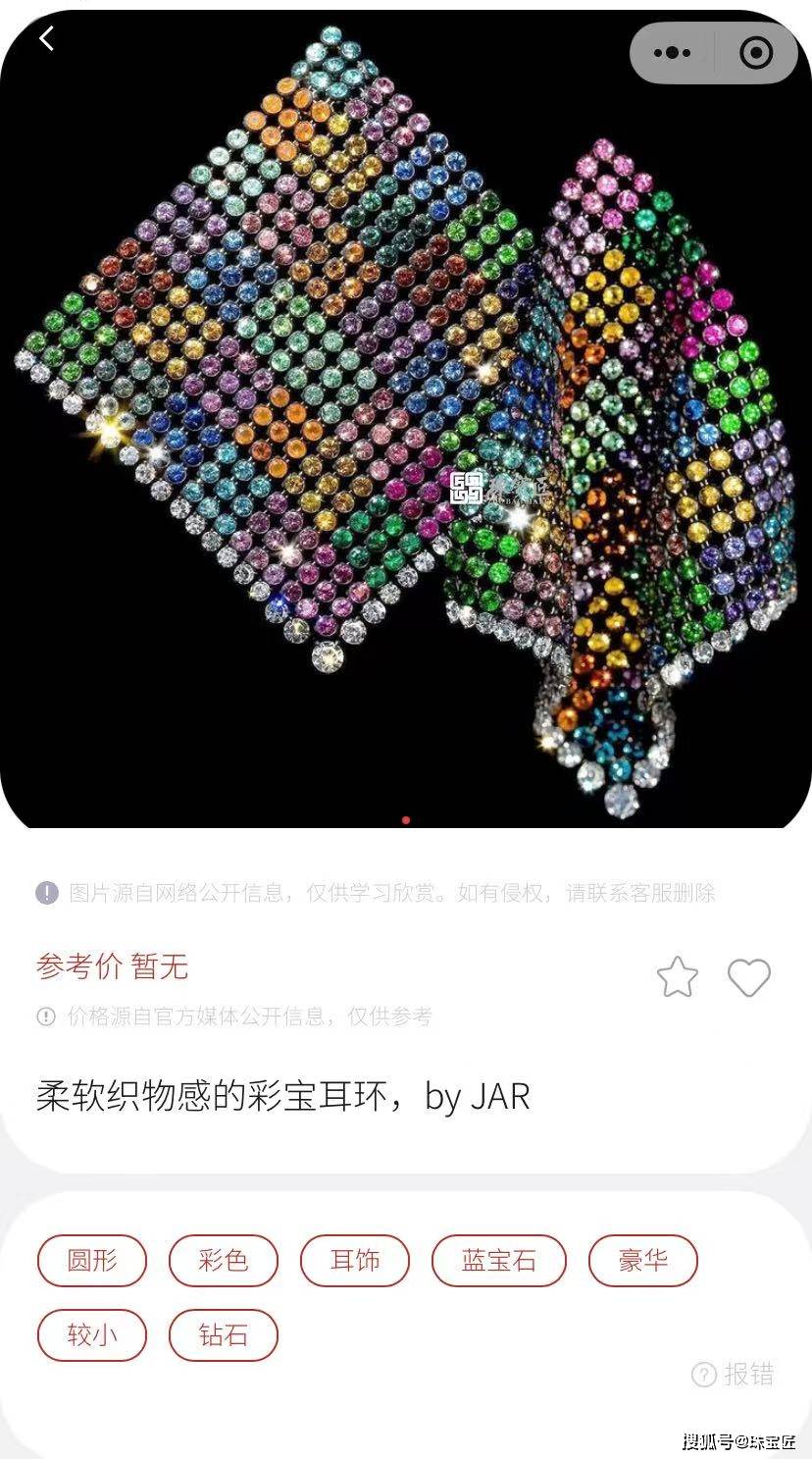
Task: Select the 圆形 tag chip
Action: click(x=92, y=1261)
